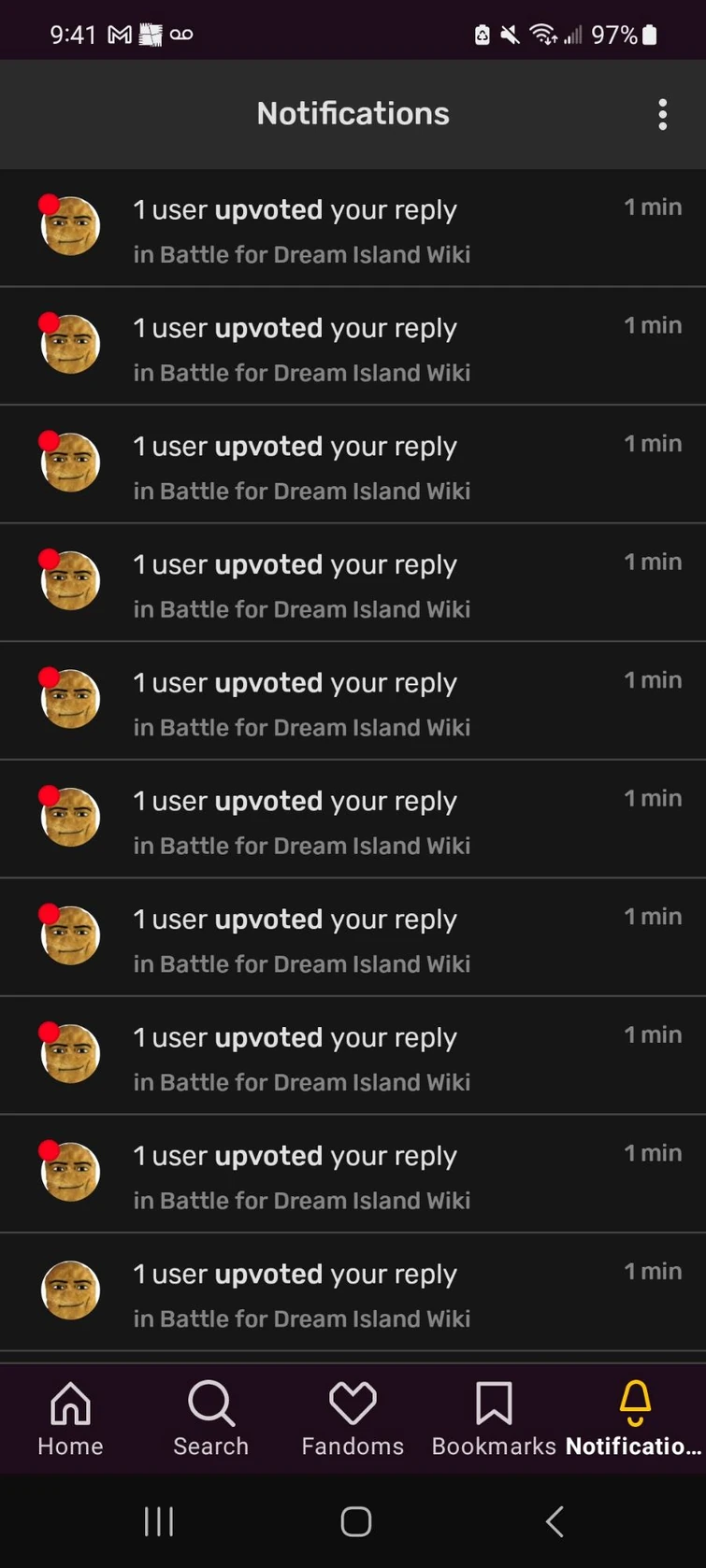This screenshot has height=1568, width=706.
Task: Tap the Wi-Fi status bar icon
Action: 545,35
